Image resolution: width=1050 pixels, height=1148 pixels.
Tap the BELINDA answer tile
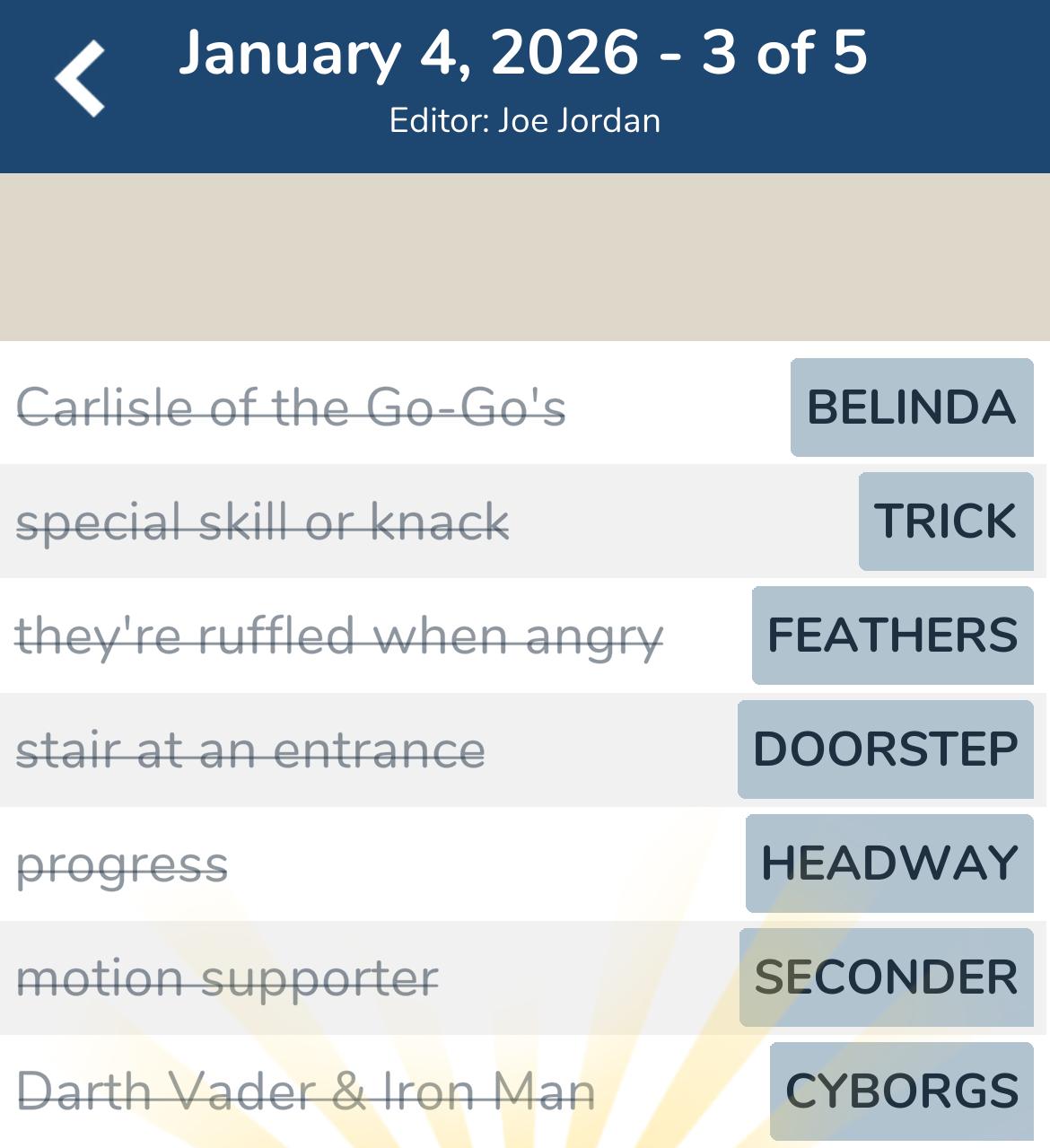click(911, 408)
